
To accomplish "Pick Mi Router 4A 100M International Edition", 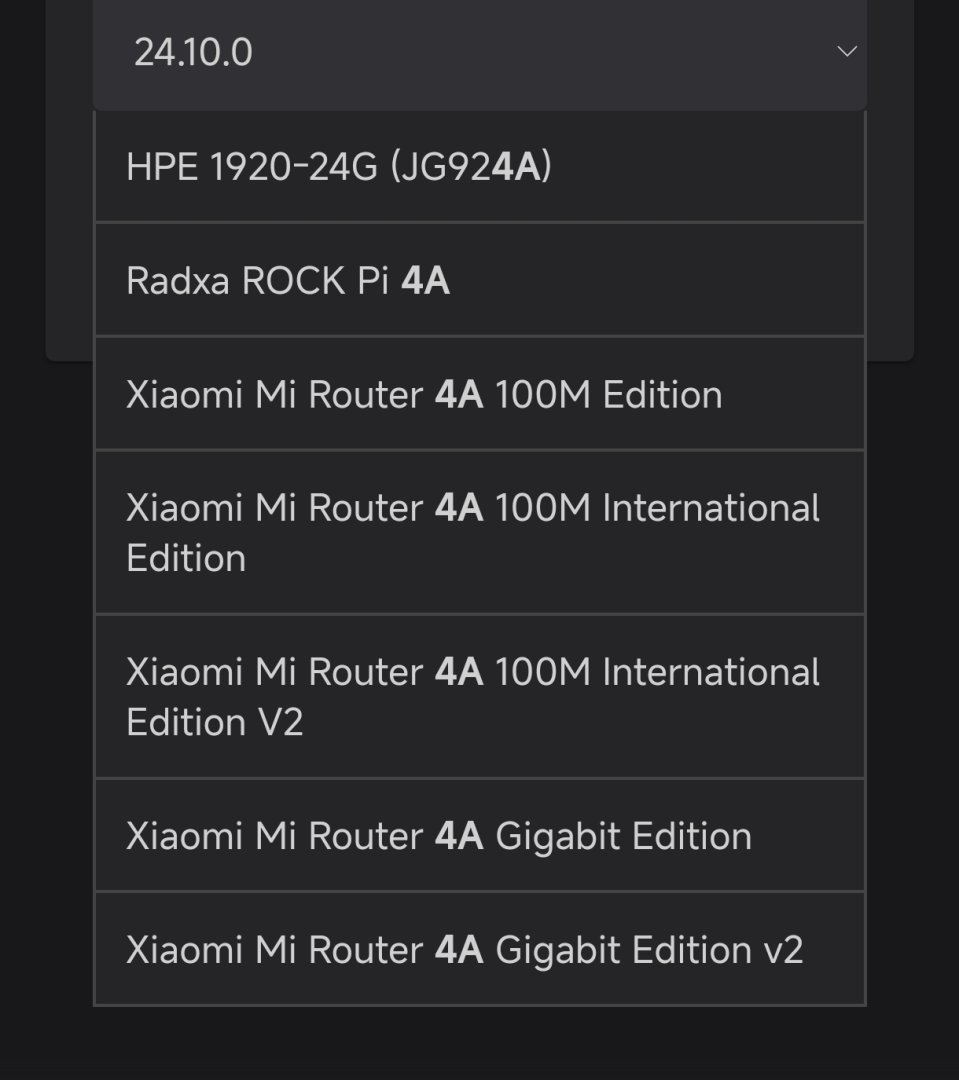I will pos(480,533).
